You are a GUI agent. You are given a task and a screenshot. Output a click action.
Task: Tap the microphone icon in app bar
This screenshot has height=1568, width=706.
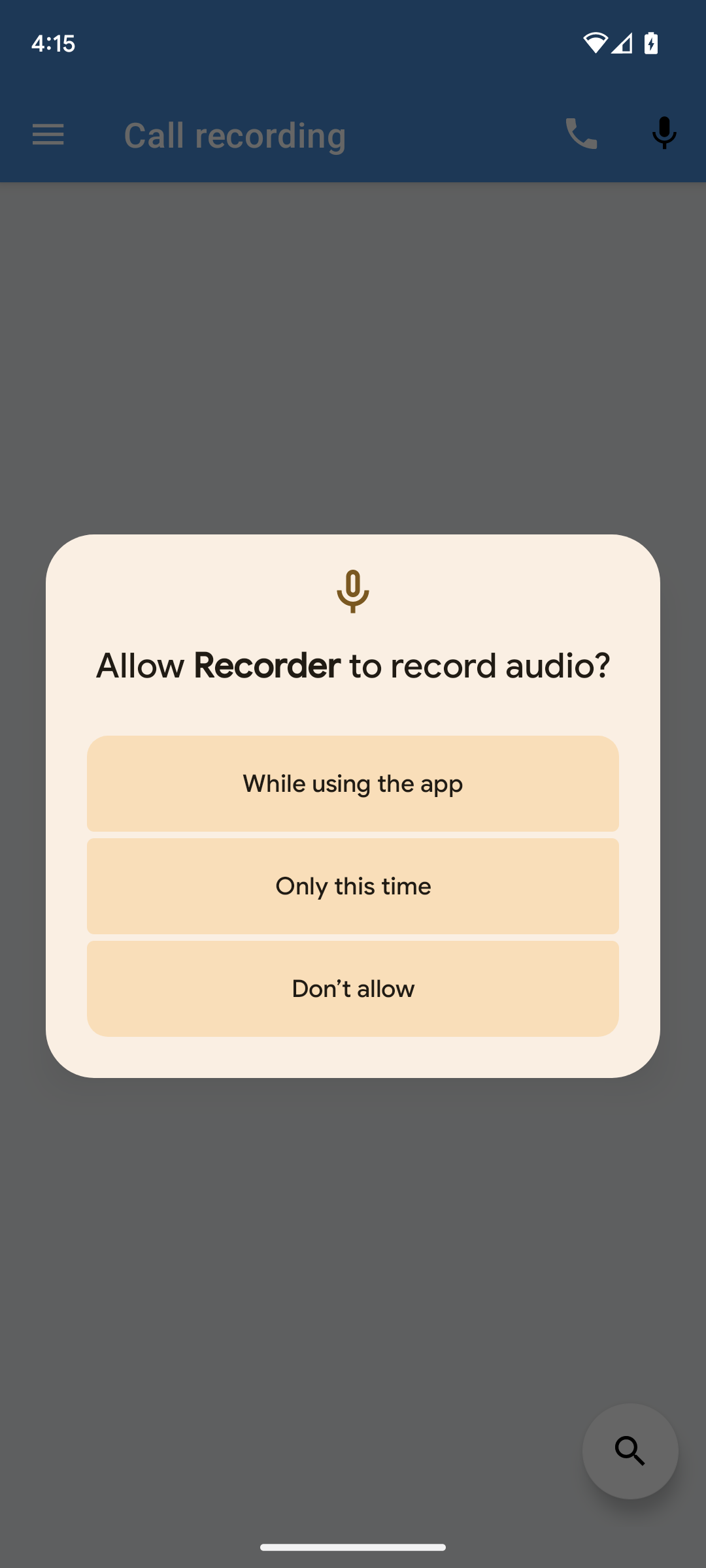664,133
